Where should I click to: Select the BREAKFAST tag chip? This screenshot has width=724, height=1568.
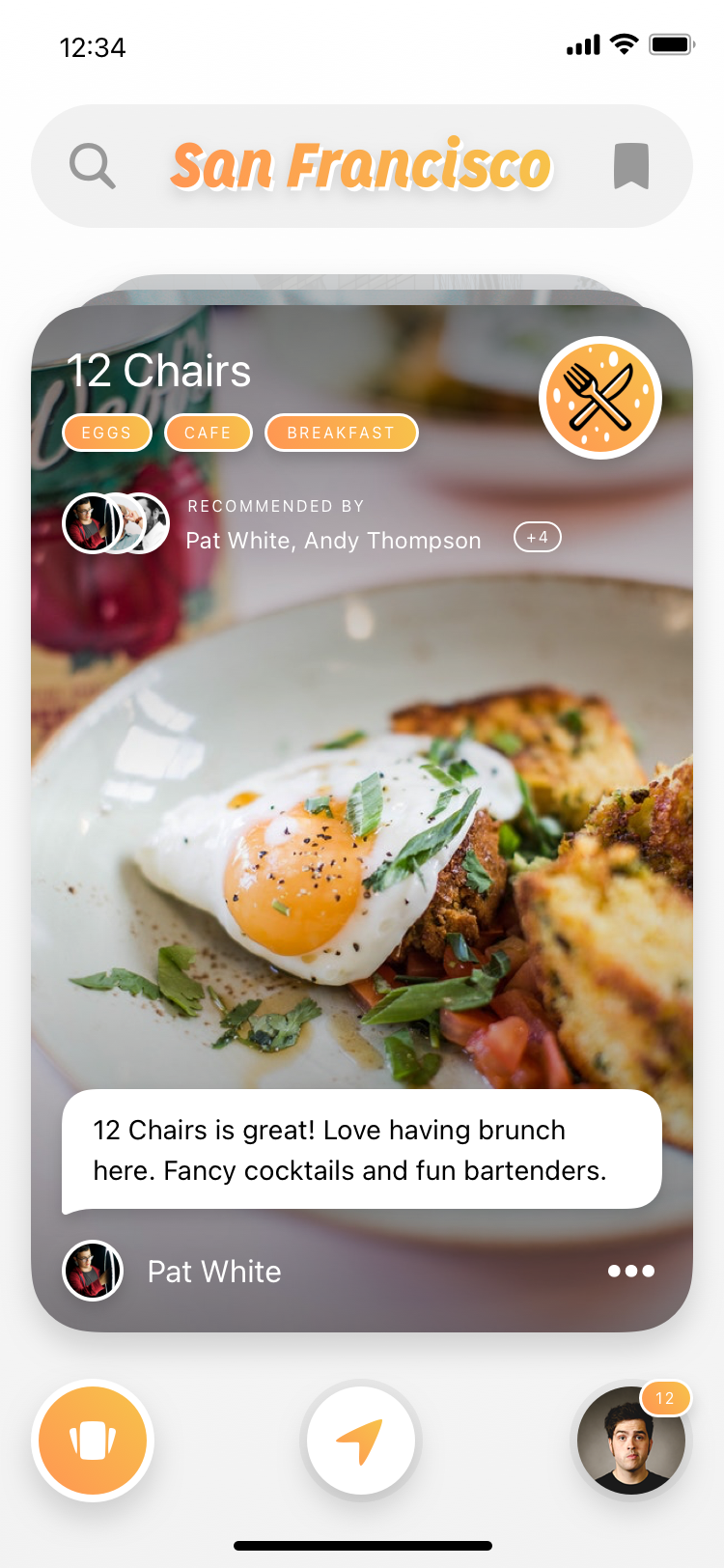[341, 433]
